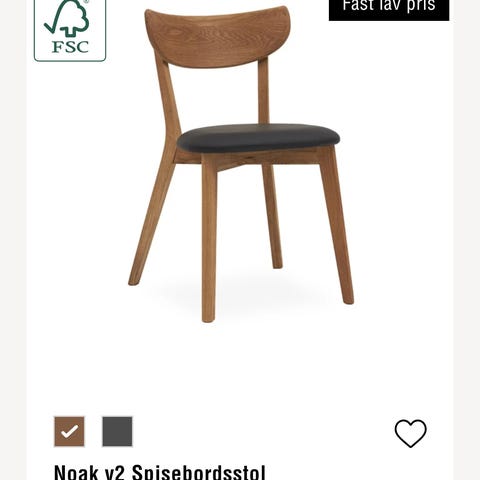Screen dimensions: 480x480
Task: Select the brown oak color swatch
Action: pos(69,431)
